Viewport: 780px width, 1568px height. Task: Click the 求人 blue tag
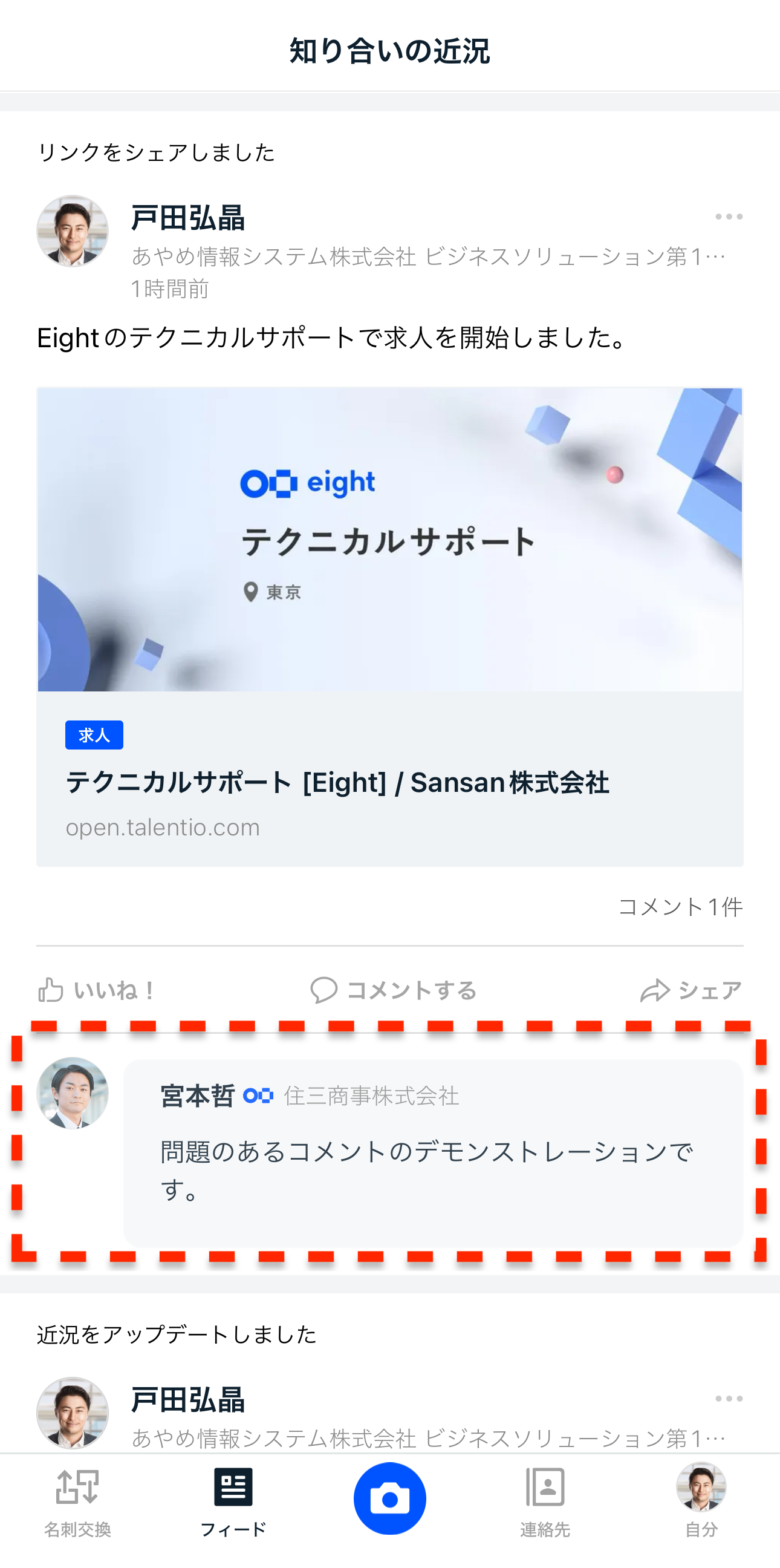click(x=94, y=734)
